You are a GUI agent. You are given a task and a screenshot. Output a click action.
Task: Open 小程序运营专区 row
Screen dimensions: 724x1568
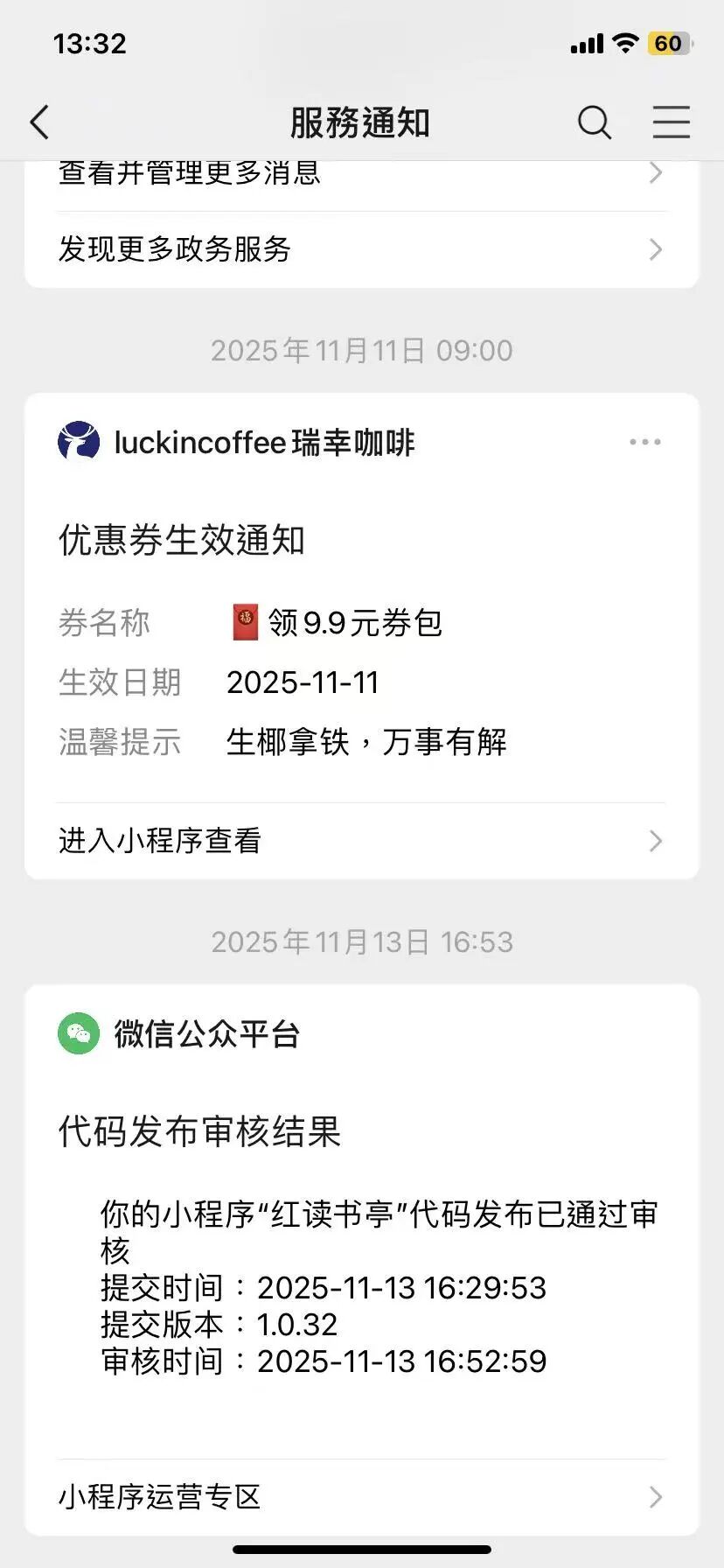(361, 1497)
